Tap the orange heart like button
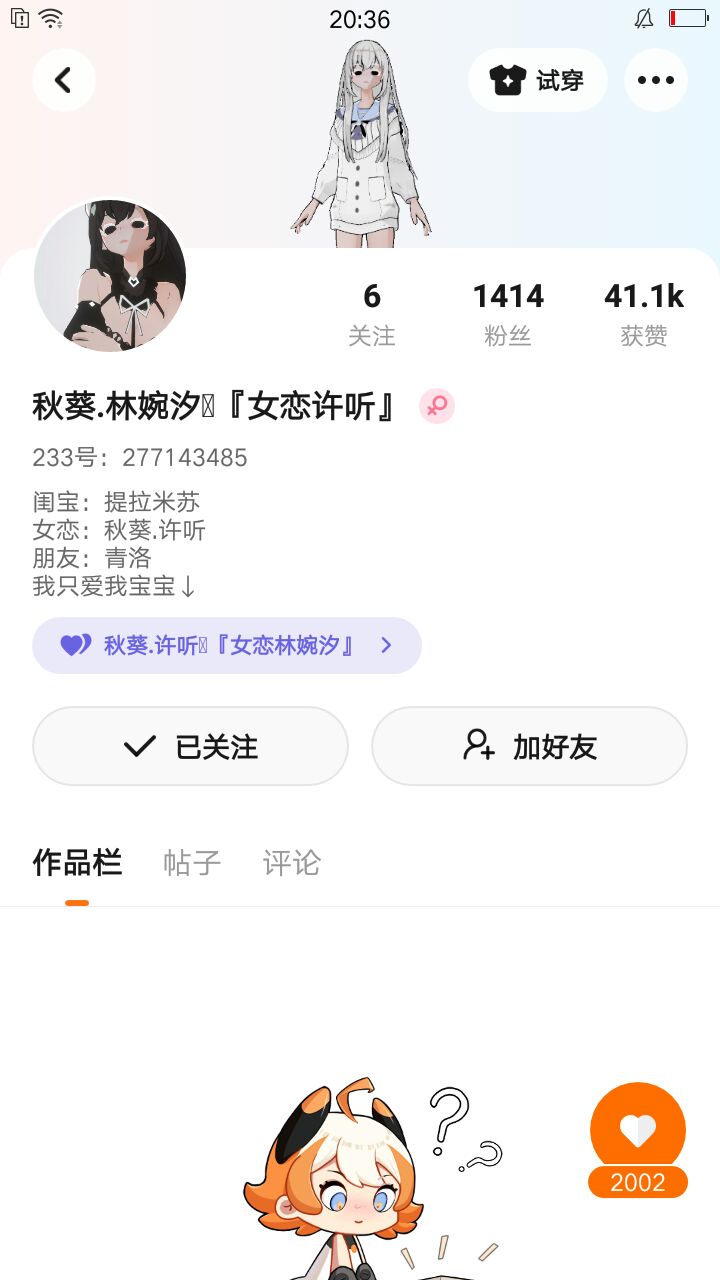 [x=638, y=1130]
